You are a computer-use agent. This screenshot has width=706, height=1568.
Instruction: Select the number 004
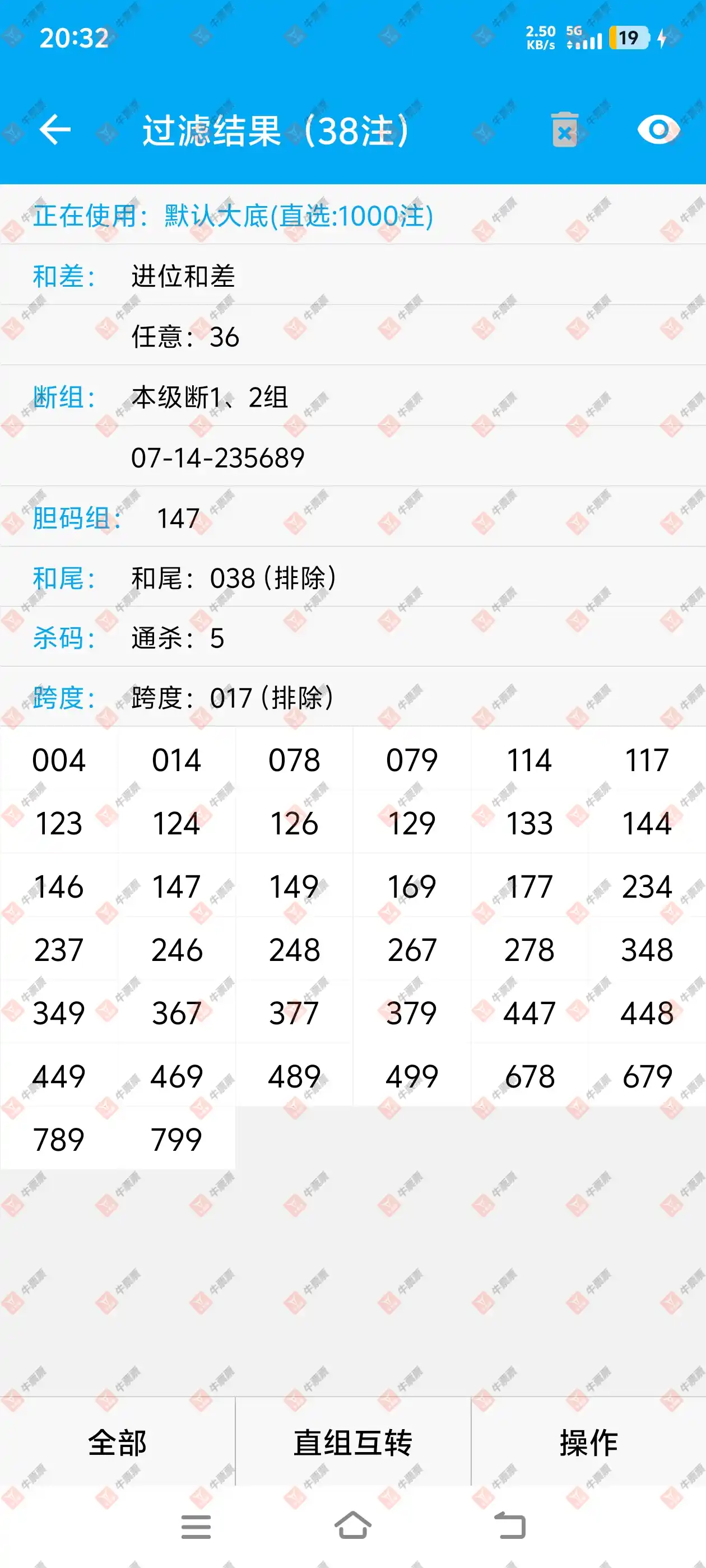pos(59,760)
